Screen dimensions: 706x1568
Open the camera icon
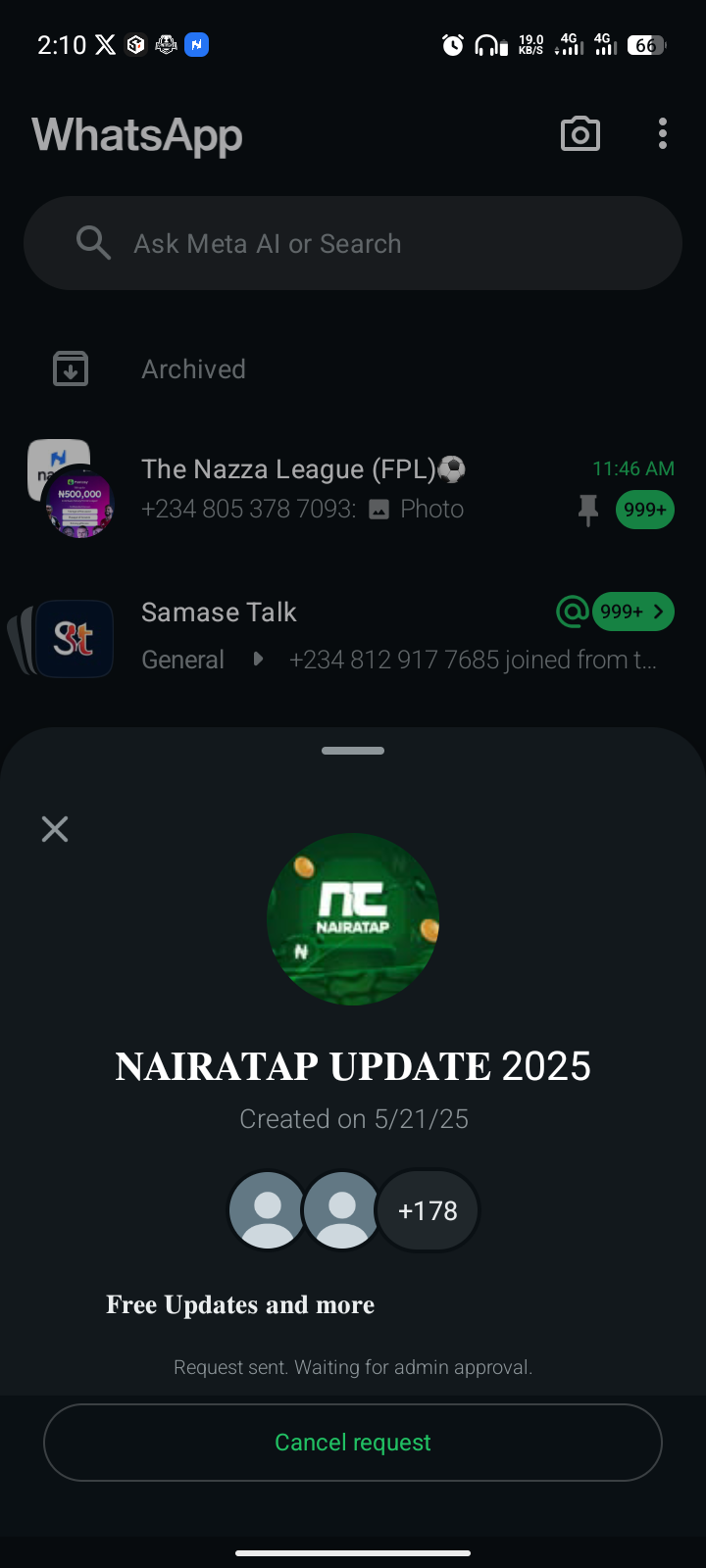click(580, 134)
